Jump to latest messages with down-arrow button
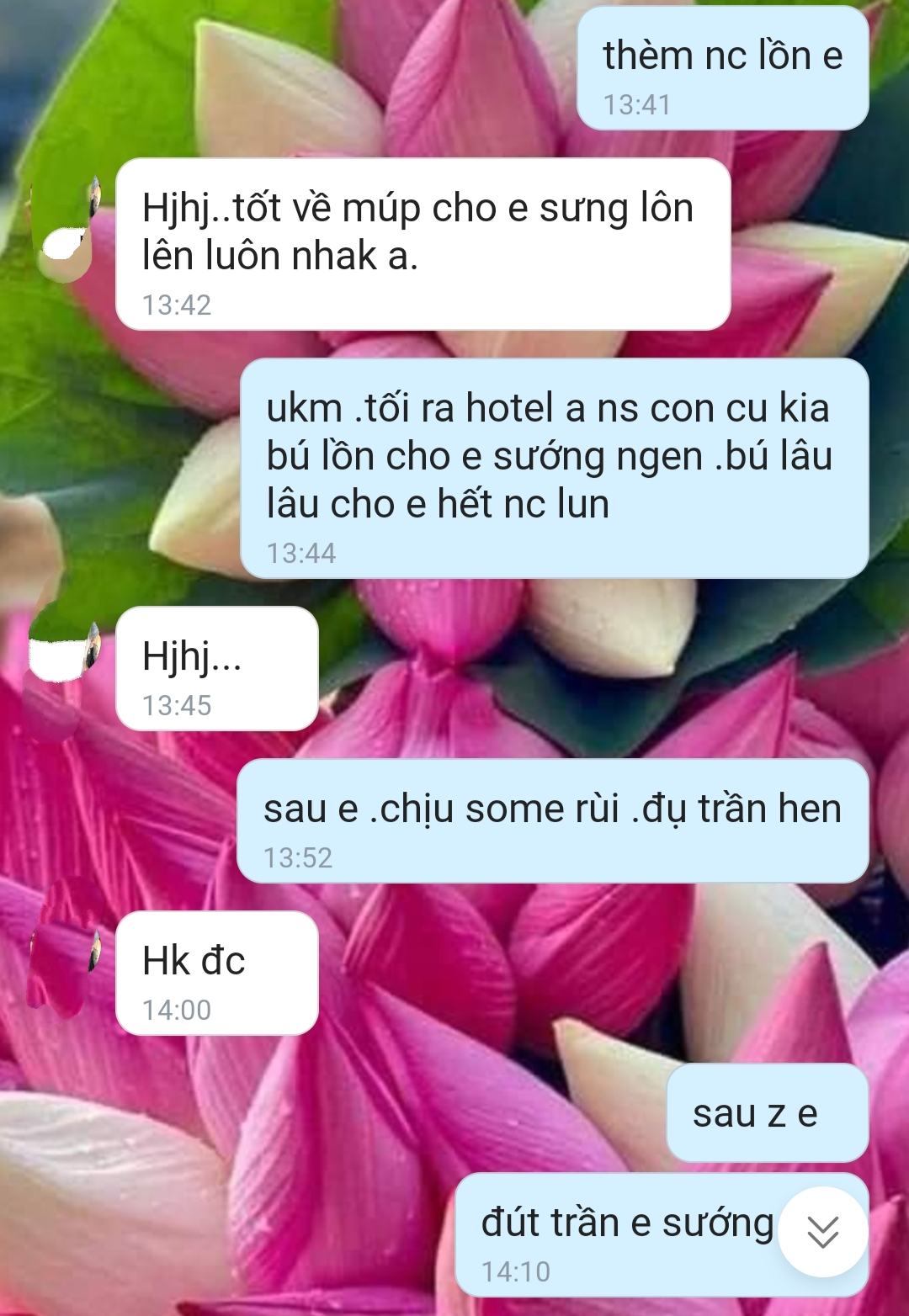Screen dimensions: 909x1316 [822, 1232]
